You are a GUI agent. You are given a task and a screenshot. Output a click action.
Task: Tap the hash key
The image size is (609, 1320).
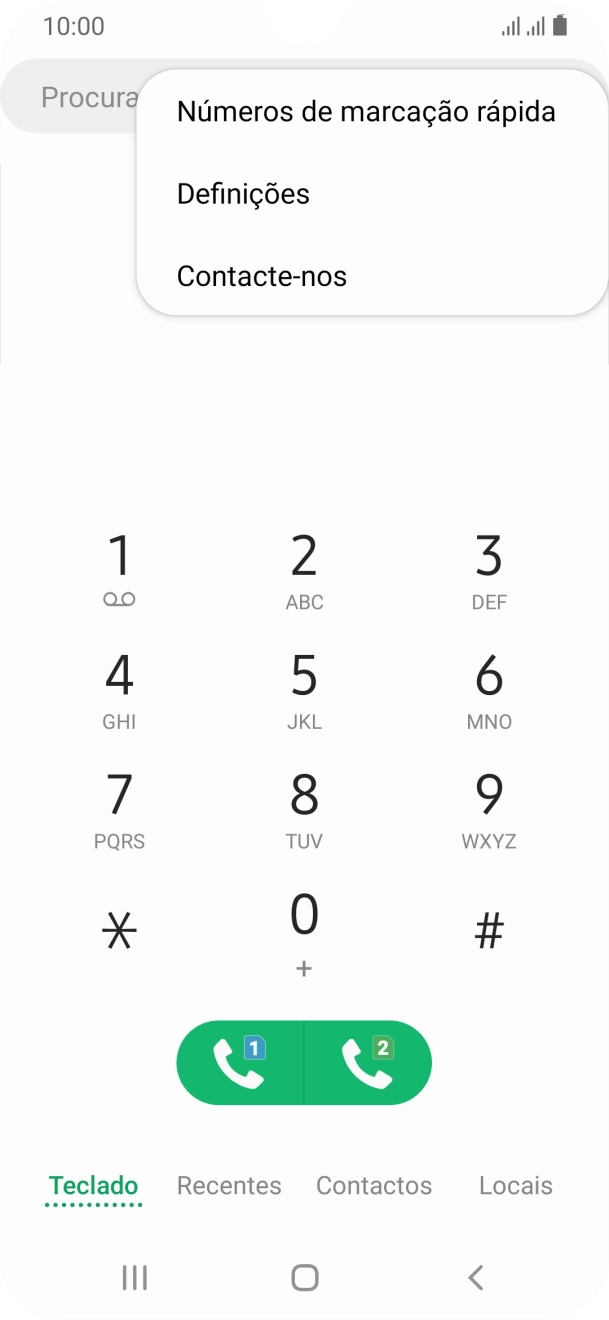[x=489, y=932]
